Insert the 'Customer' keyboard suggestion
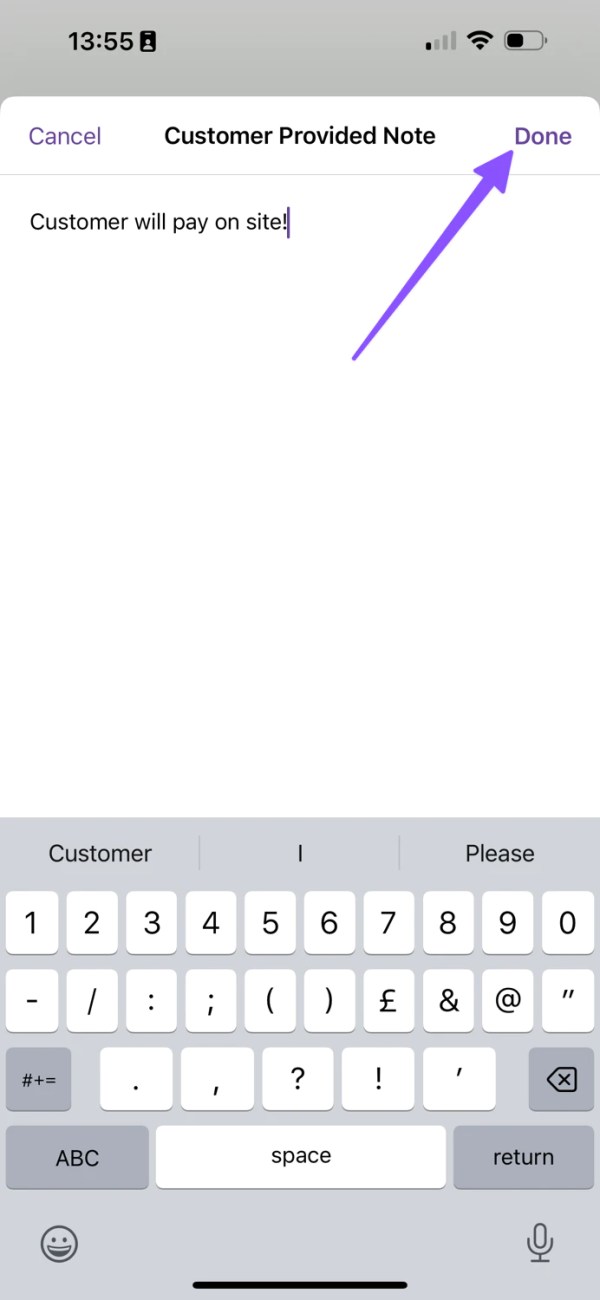The width and height of the screenshot is (600, 1300). tap(100, 853)
